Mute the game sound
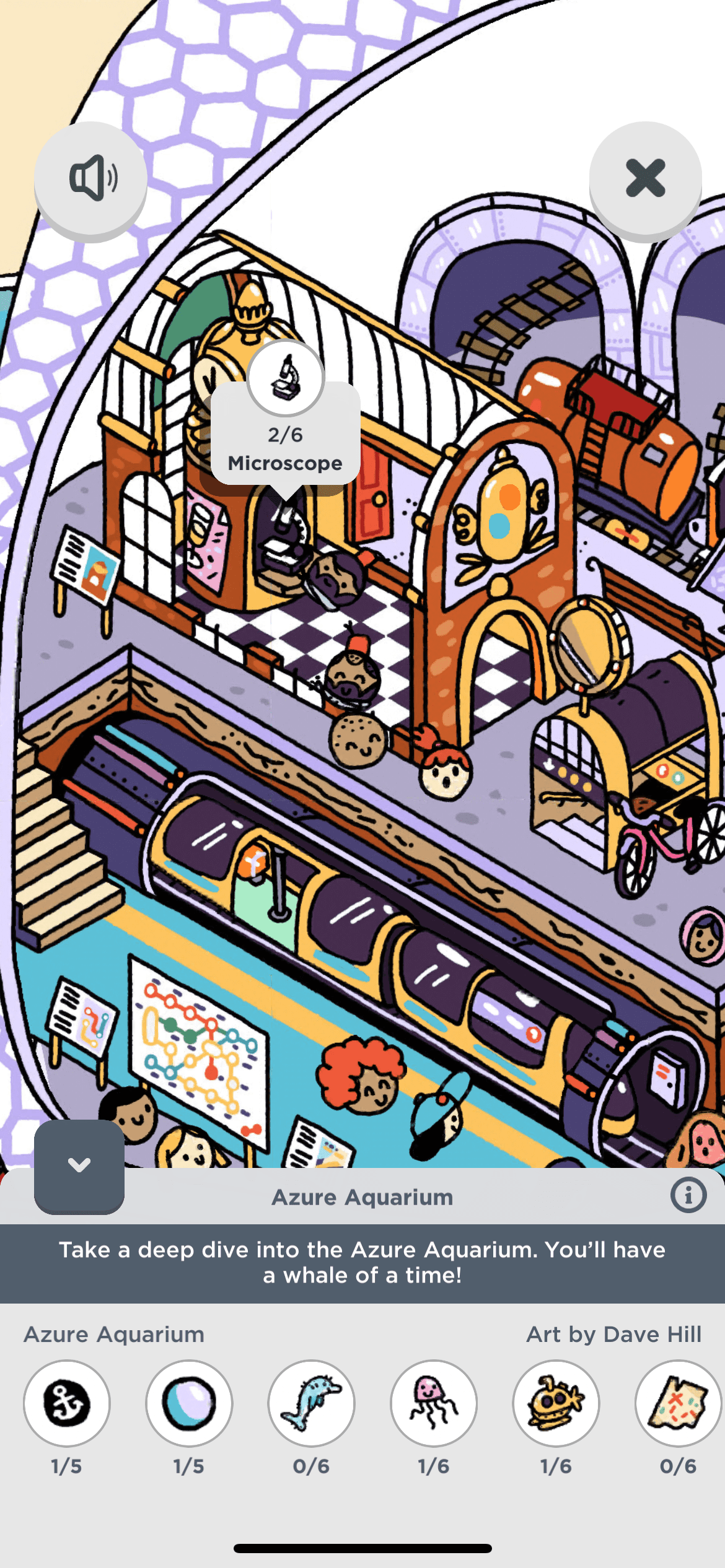The width and height of the screenshot is (725, 1568). click(x=91, y=178)
